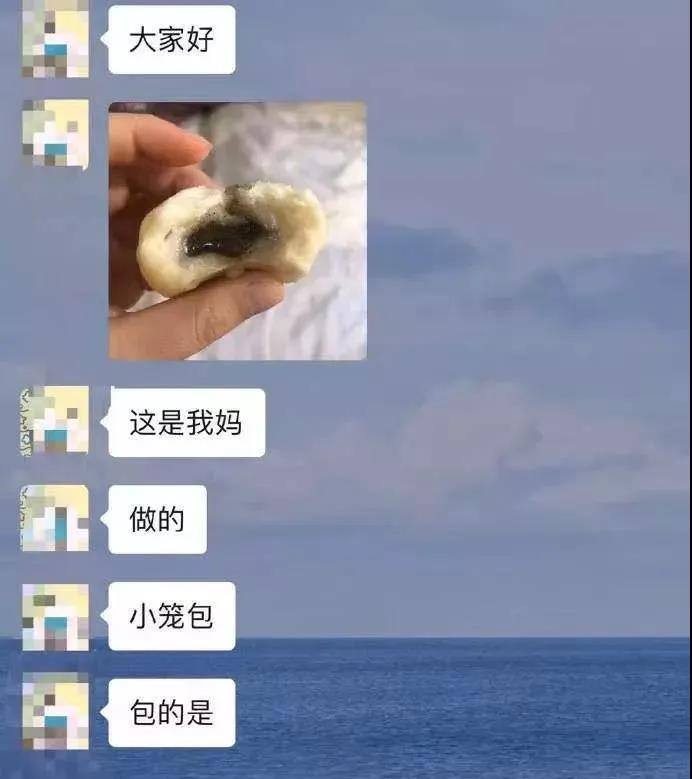Open the bun photo message
This screenshot has height=779, width=692.
[x=237, y=231]
